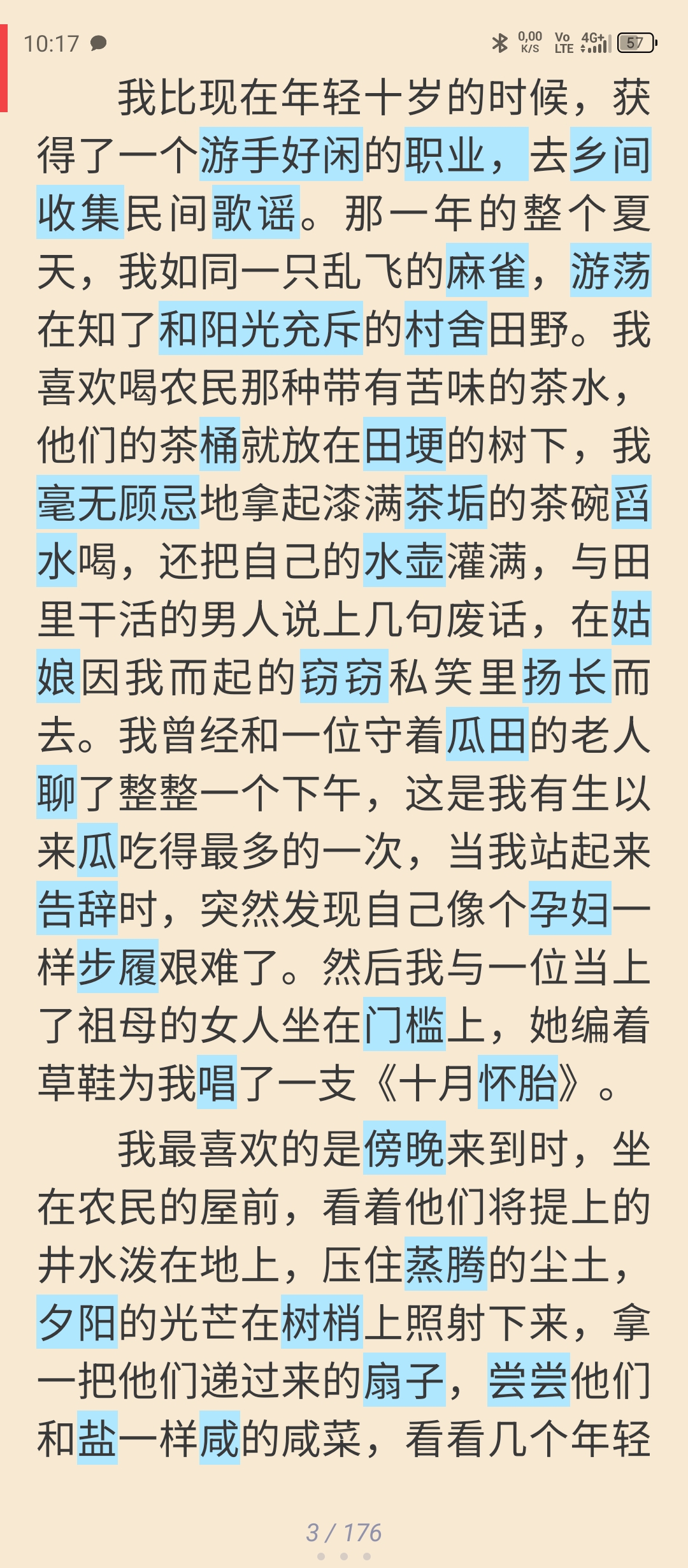This screenshot has width=688, height=1568.
Task: Look up highlighted word 游手好闲
Action: [281, 154]
